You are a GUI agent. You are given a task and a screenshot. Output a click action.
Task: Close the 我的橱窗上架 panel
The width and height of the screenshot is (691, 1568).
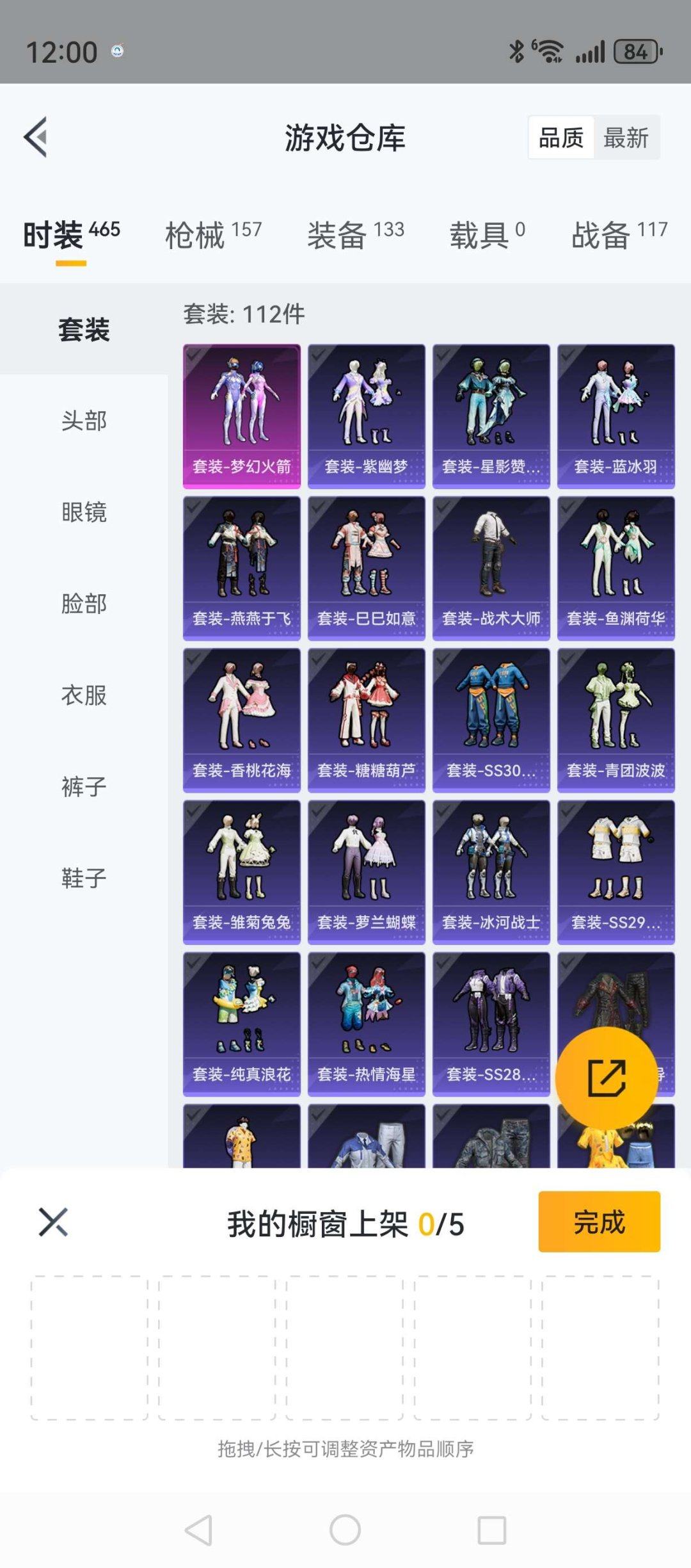(x=53, y=1222)
